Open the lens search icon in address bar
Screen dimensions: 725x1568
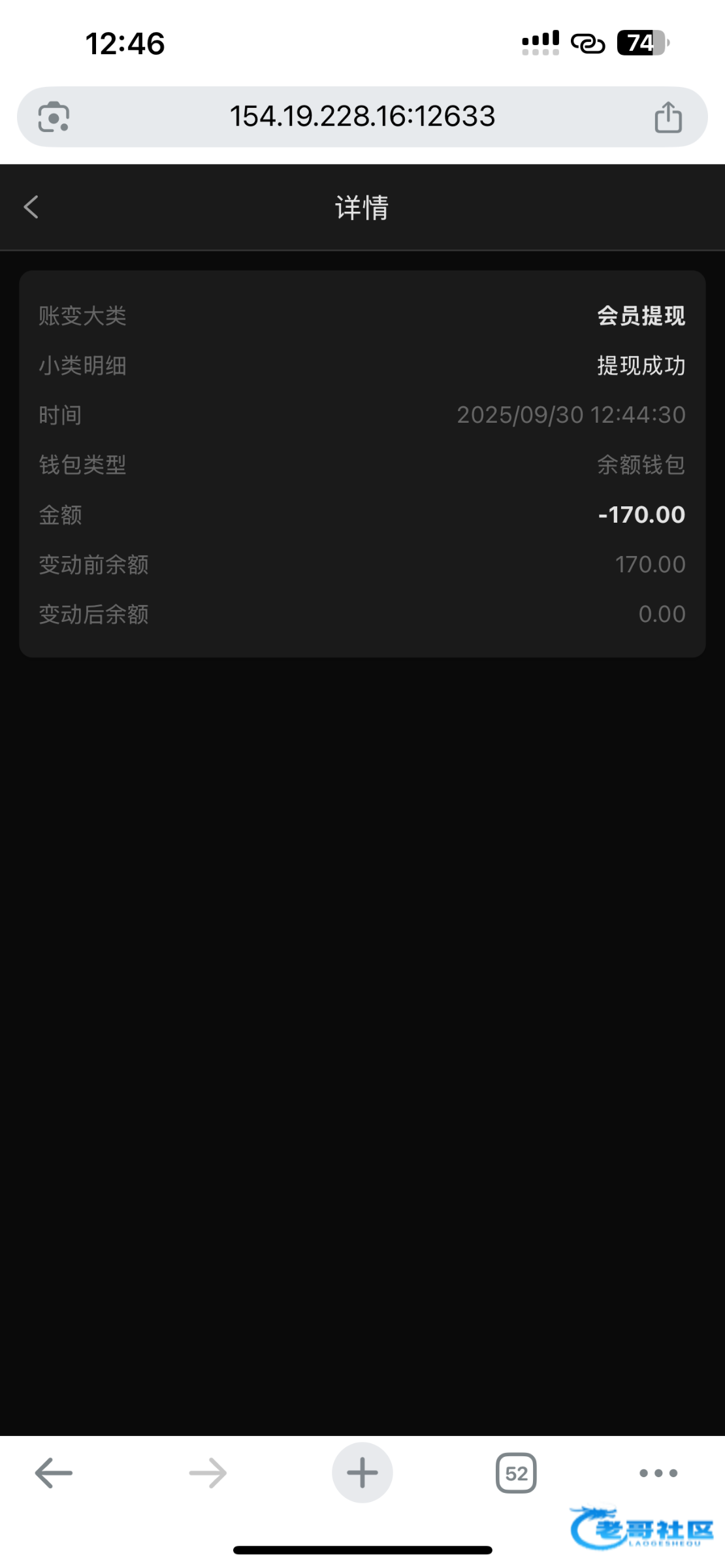coord(54,118)
